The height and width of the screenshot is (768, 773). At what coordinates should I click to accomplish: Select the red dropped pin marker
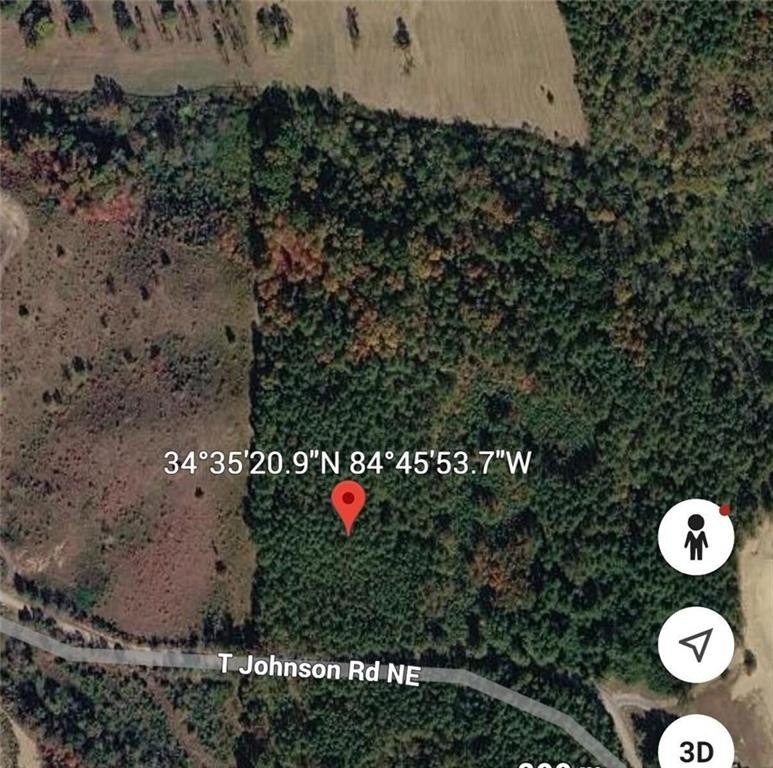(348, 504)
